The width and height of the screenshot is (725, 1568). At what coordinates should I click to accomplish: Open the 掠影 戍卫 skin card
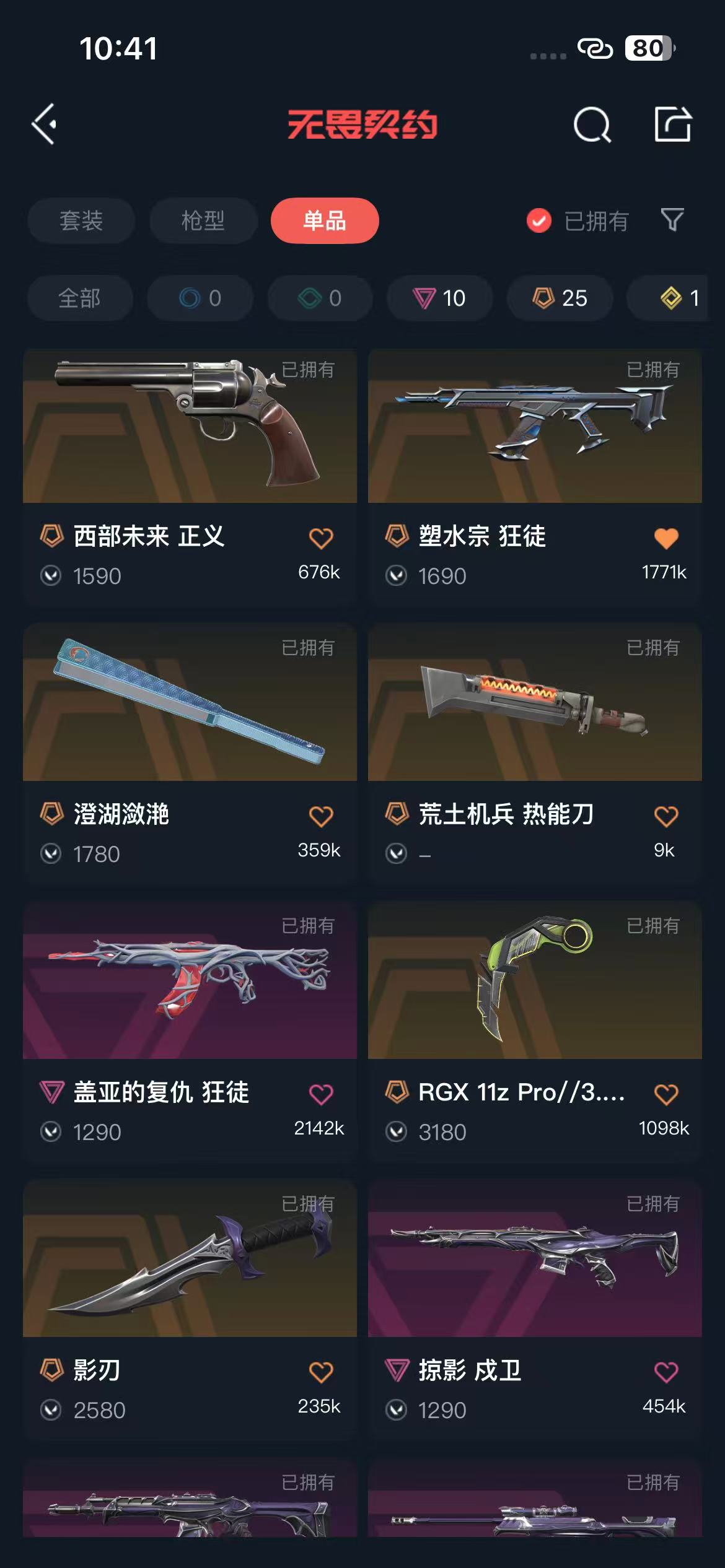point(534,1259)
